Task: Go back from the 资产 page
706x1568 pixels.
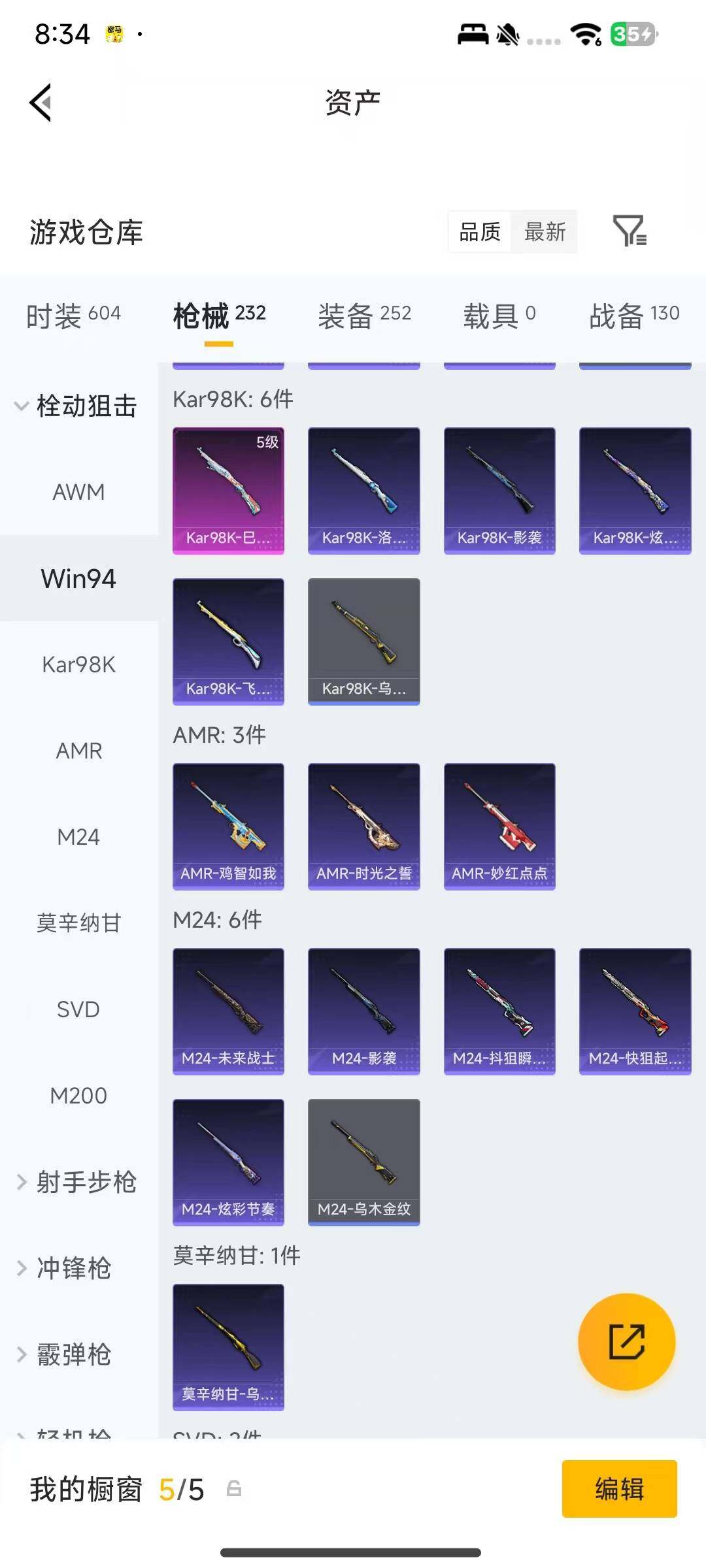Action: tap(41, 103)
